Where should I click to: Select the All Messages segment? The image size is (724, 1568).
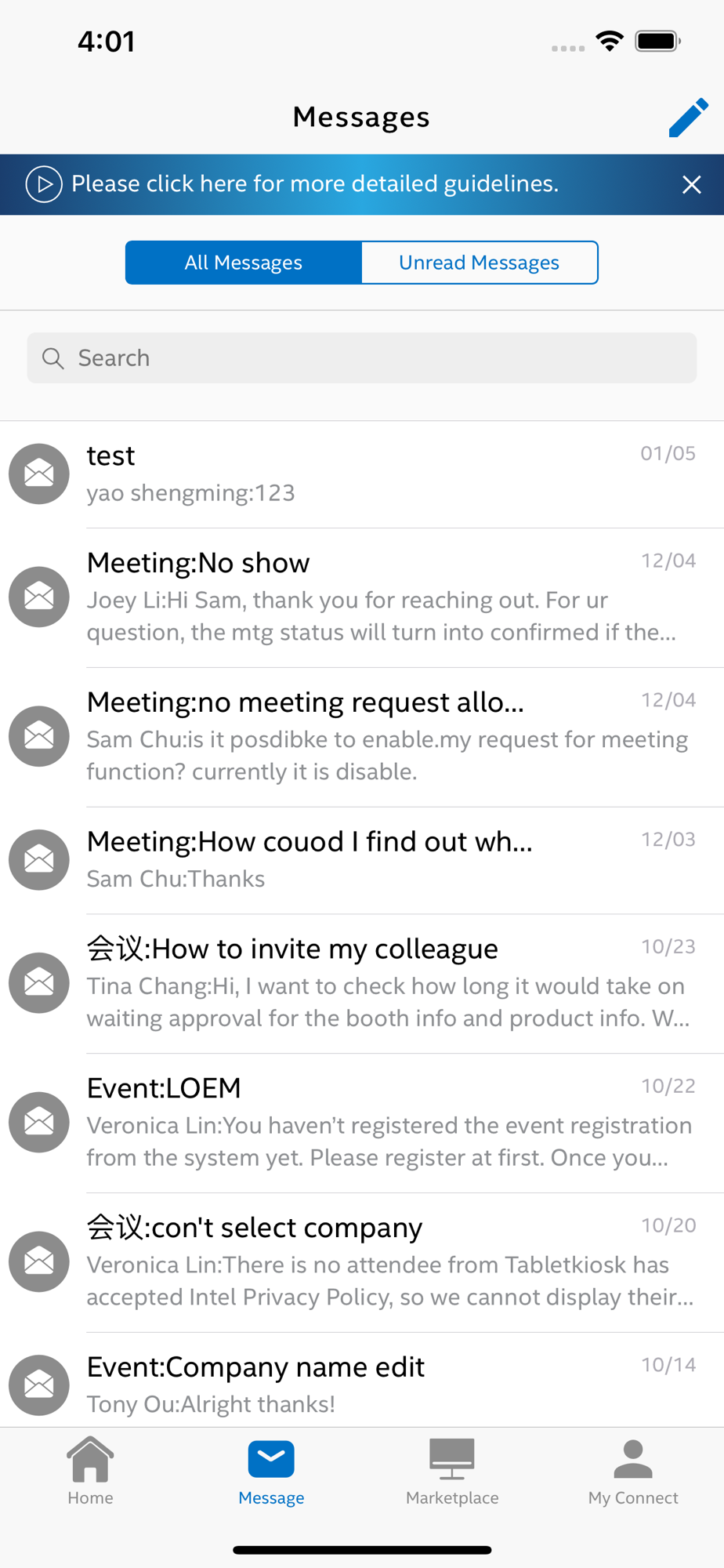pyautogui.click(x=244, y=263)
